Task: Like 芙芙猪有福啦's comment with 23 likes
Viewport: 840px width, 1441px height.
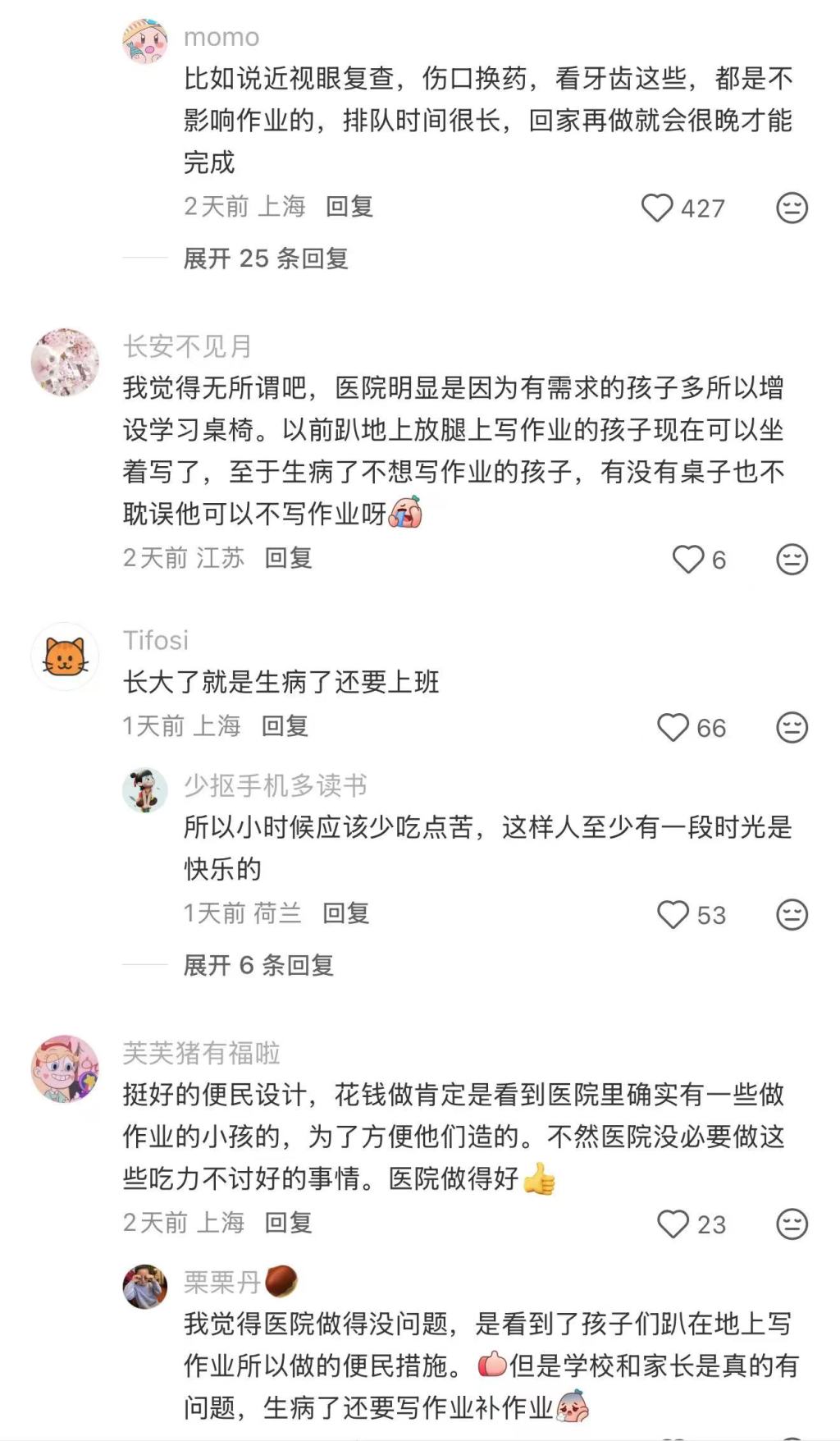Action: pyautogui.click(x=673, y=1224)
